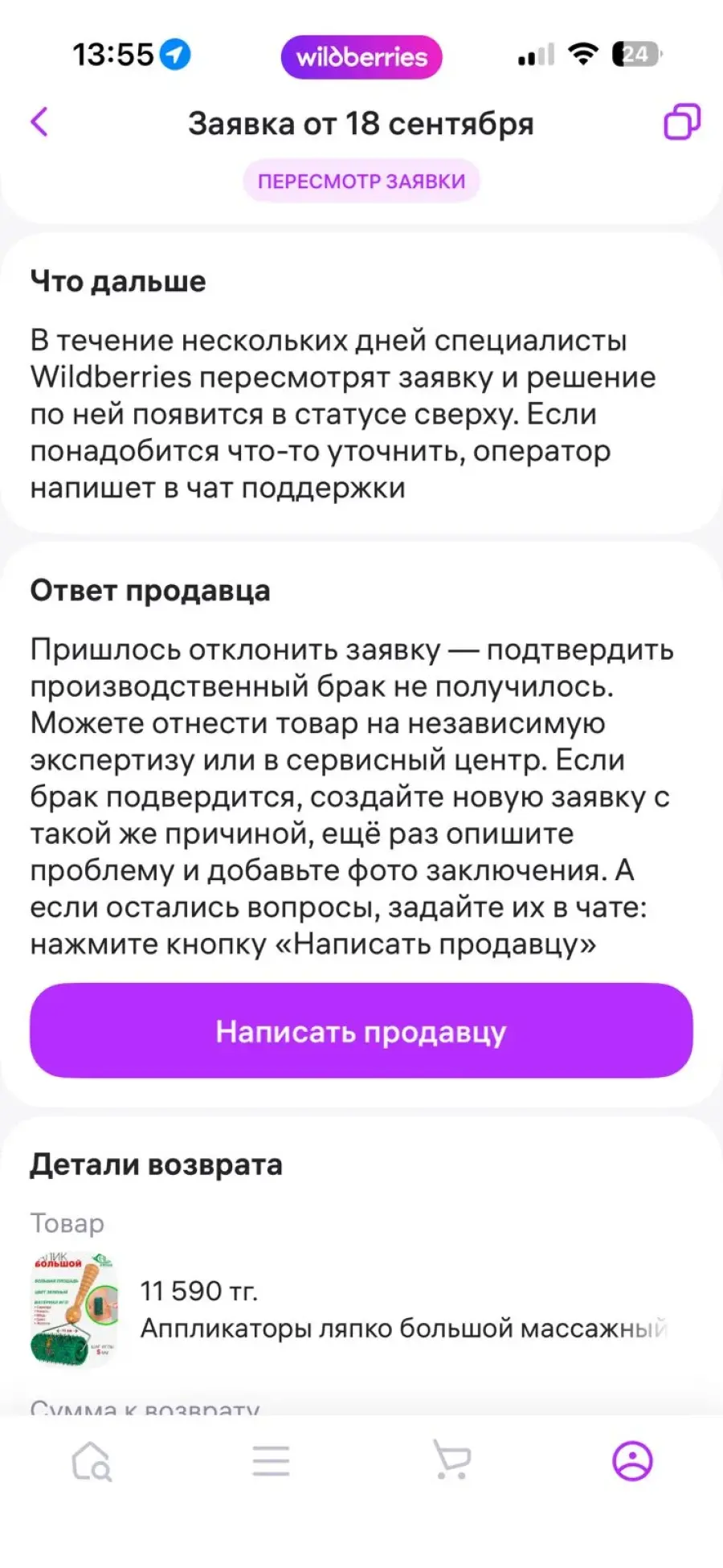The width and height of the screenshot is (723, 1568).
Task: Open the profile tab
Action: pyautogui.click(x=632, y=1460)
